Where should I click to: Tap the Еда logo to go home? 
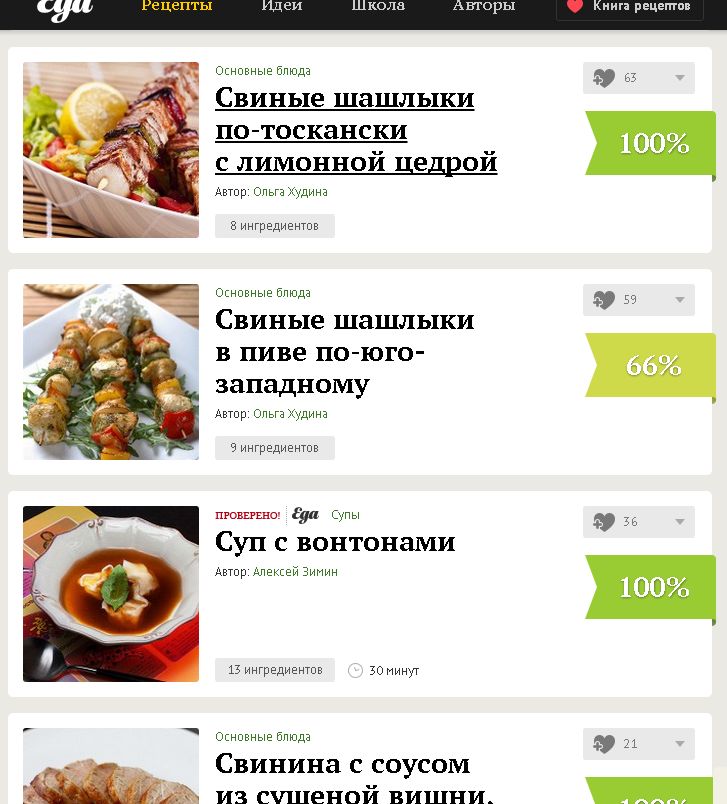pyautogui.click(x=64, y=8)
